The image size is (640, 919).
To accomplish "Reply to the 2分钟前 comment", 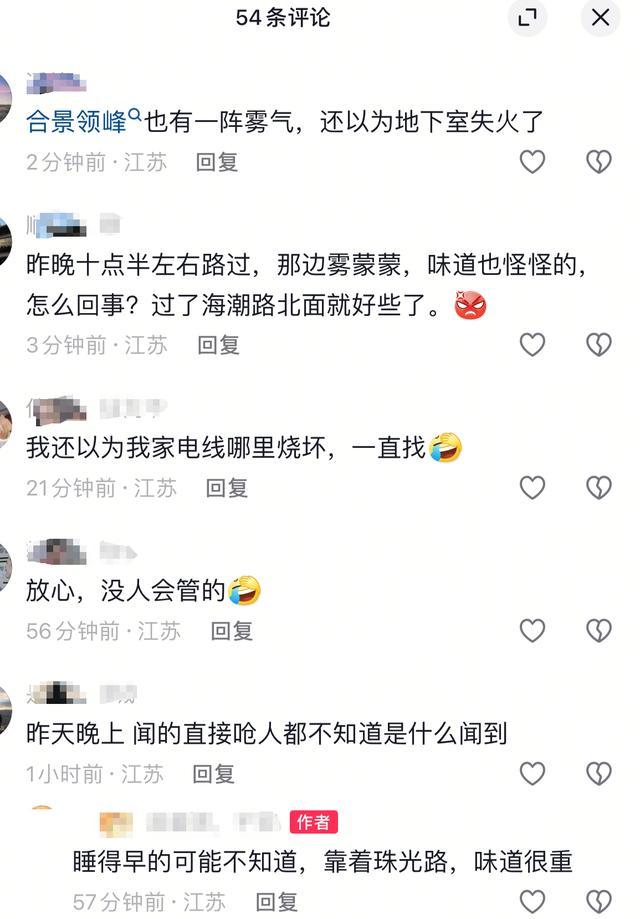I will pyautogui.click(x=217, y=162).
